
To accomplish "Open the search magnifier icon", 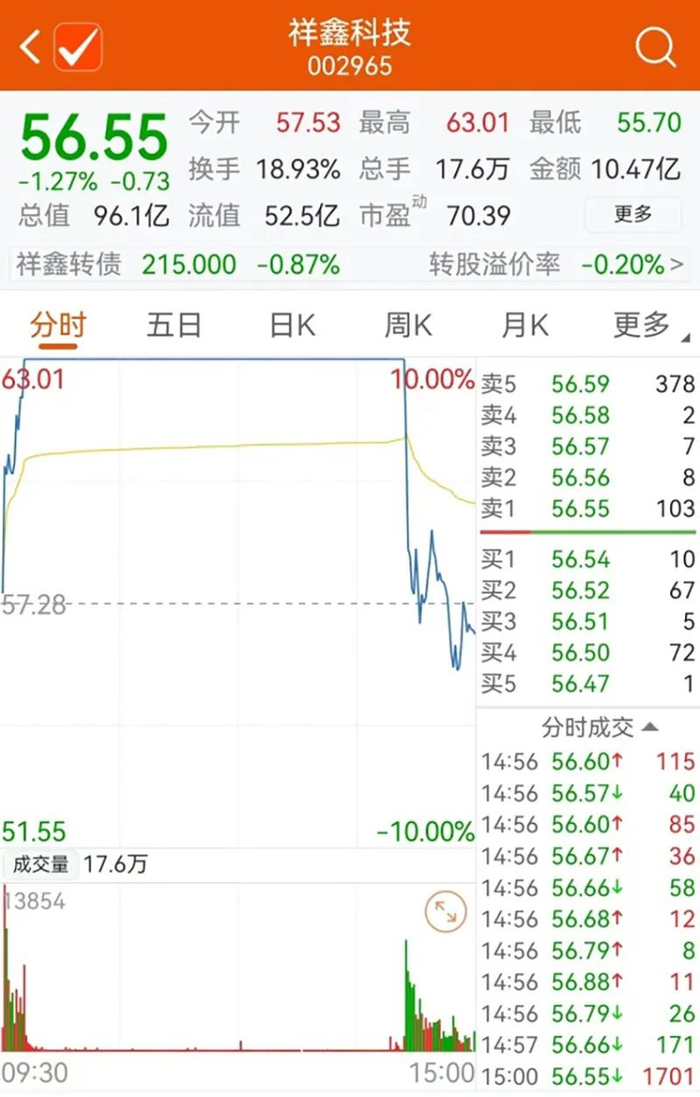I will (655, 47).
